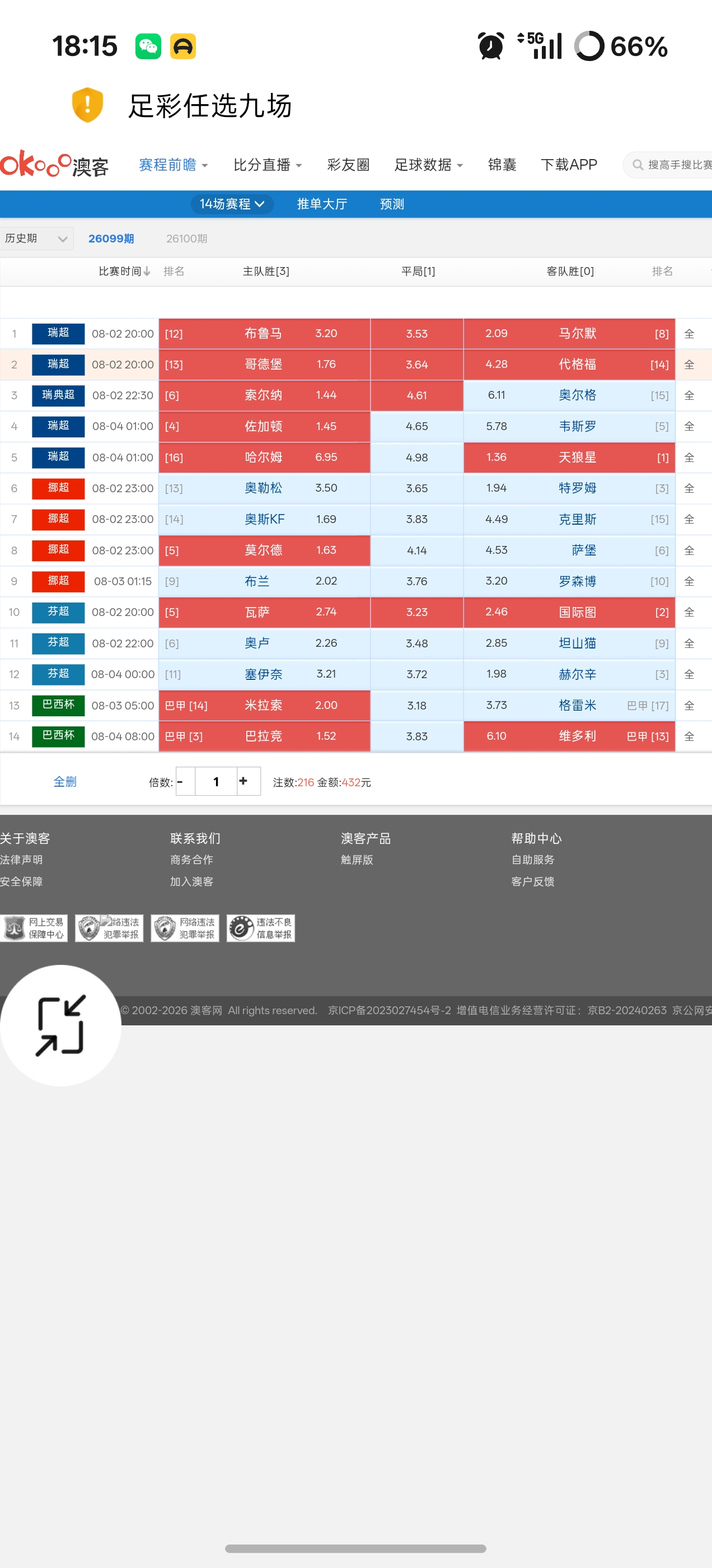Expand the 历史期 dropdown
The height and width of the screenshot is (1568, 712).
tap(36, 239)
